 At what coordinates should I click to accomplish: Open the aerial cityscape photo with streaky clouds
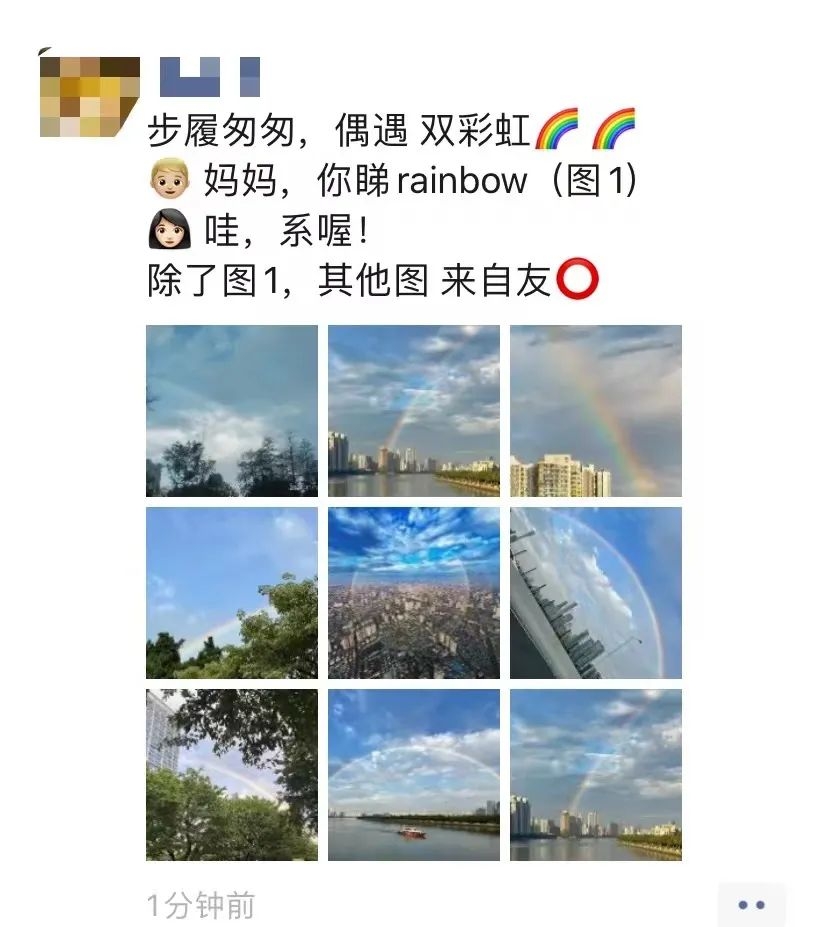coord(414,593)
